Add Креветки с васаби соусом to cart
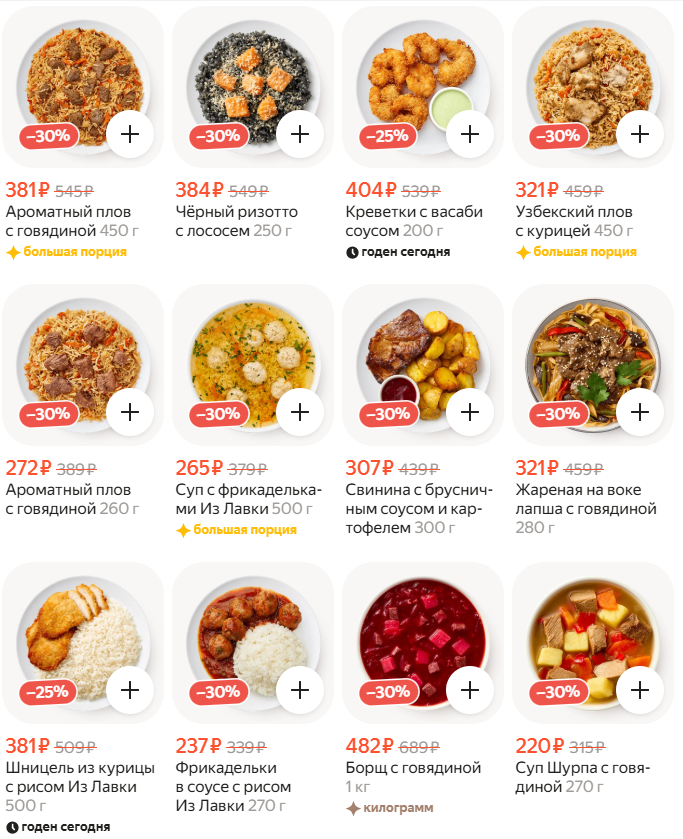Viewport: 683px width, 839px height. [470, 133]
